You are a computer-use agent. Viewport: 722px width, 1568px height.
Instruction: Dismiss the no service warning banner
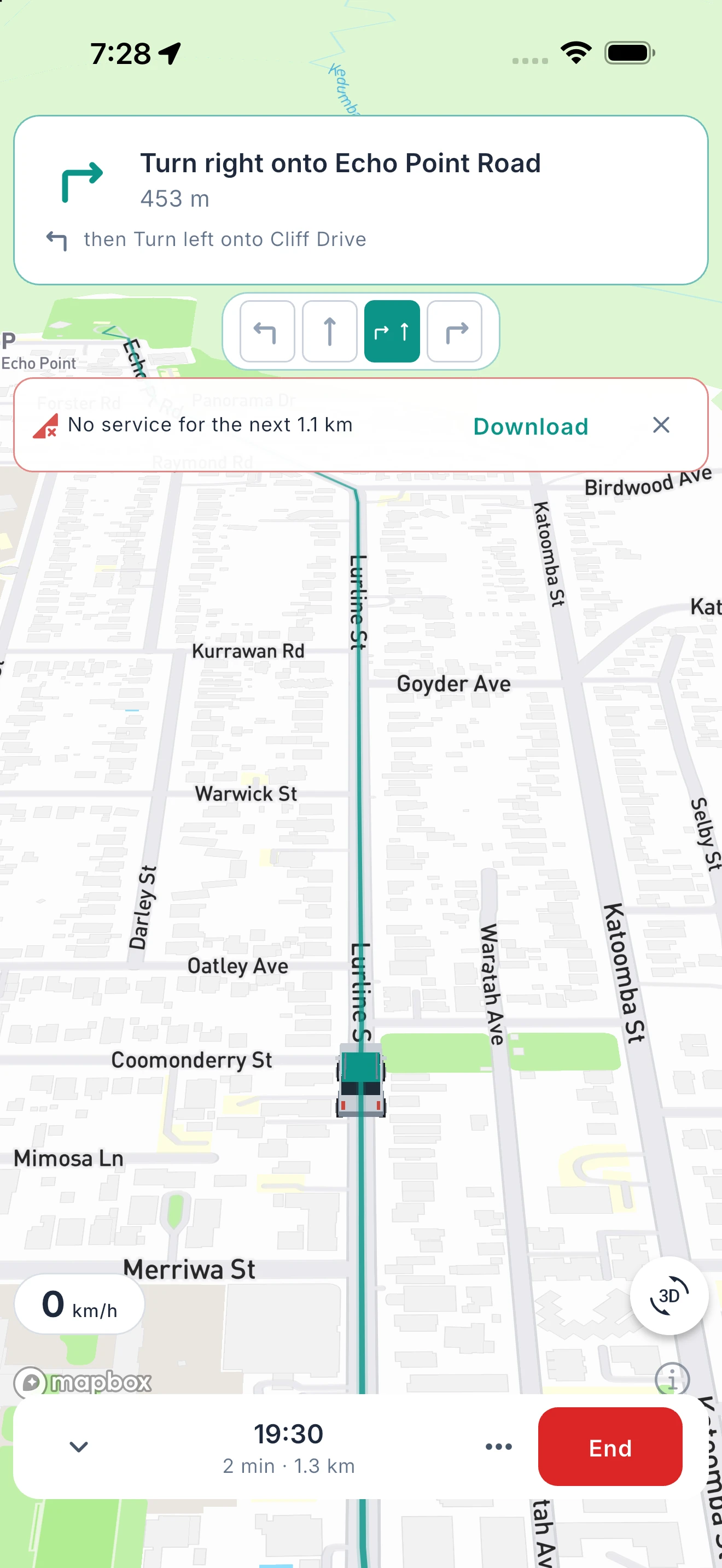(661, 425)
